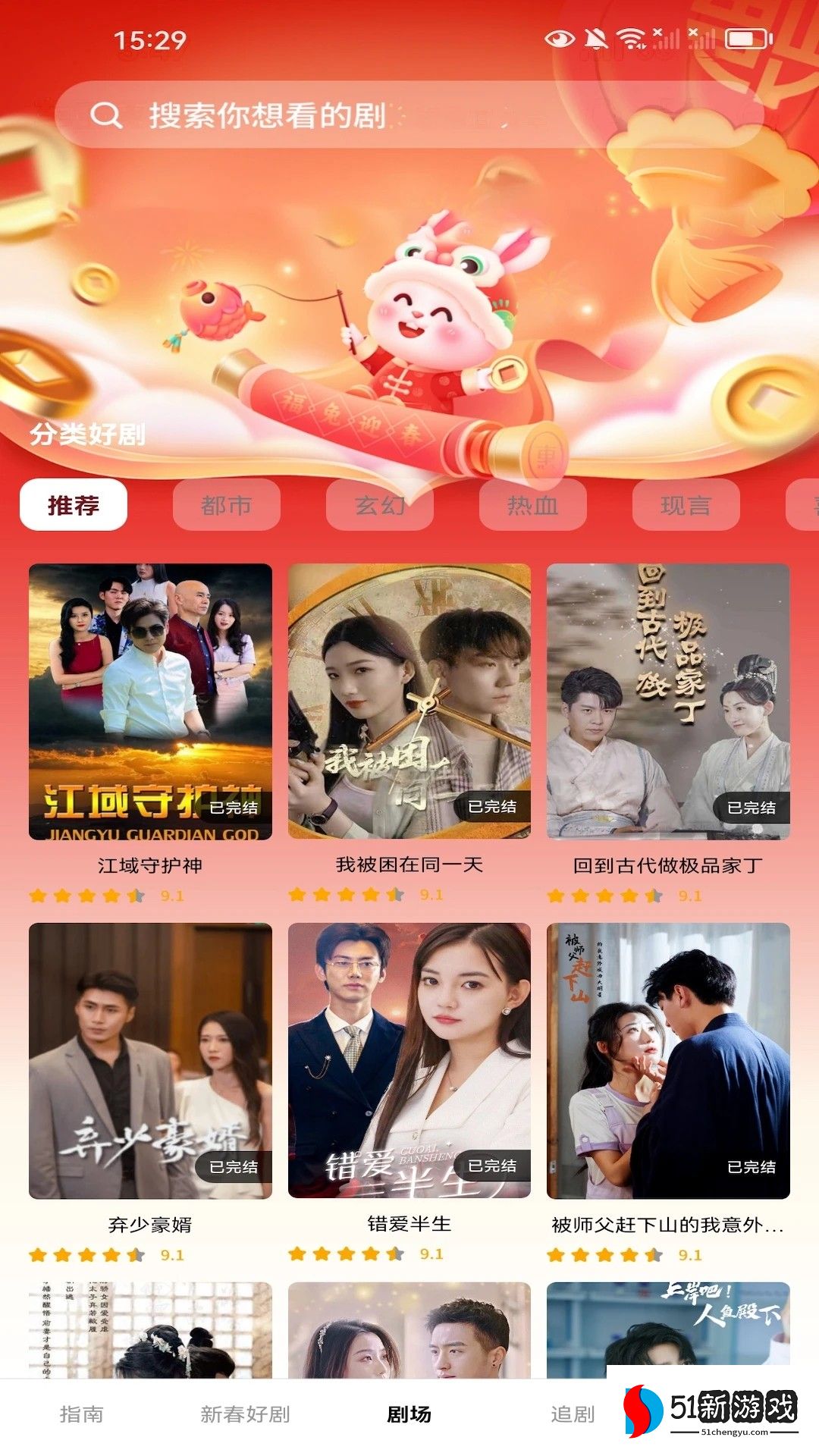Image resolution: width=819 pixels, height=1456 pixels.
Task: Open the 追剧 tab
Action: pyautogui.click(x=572, y=1414)
